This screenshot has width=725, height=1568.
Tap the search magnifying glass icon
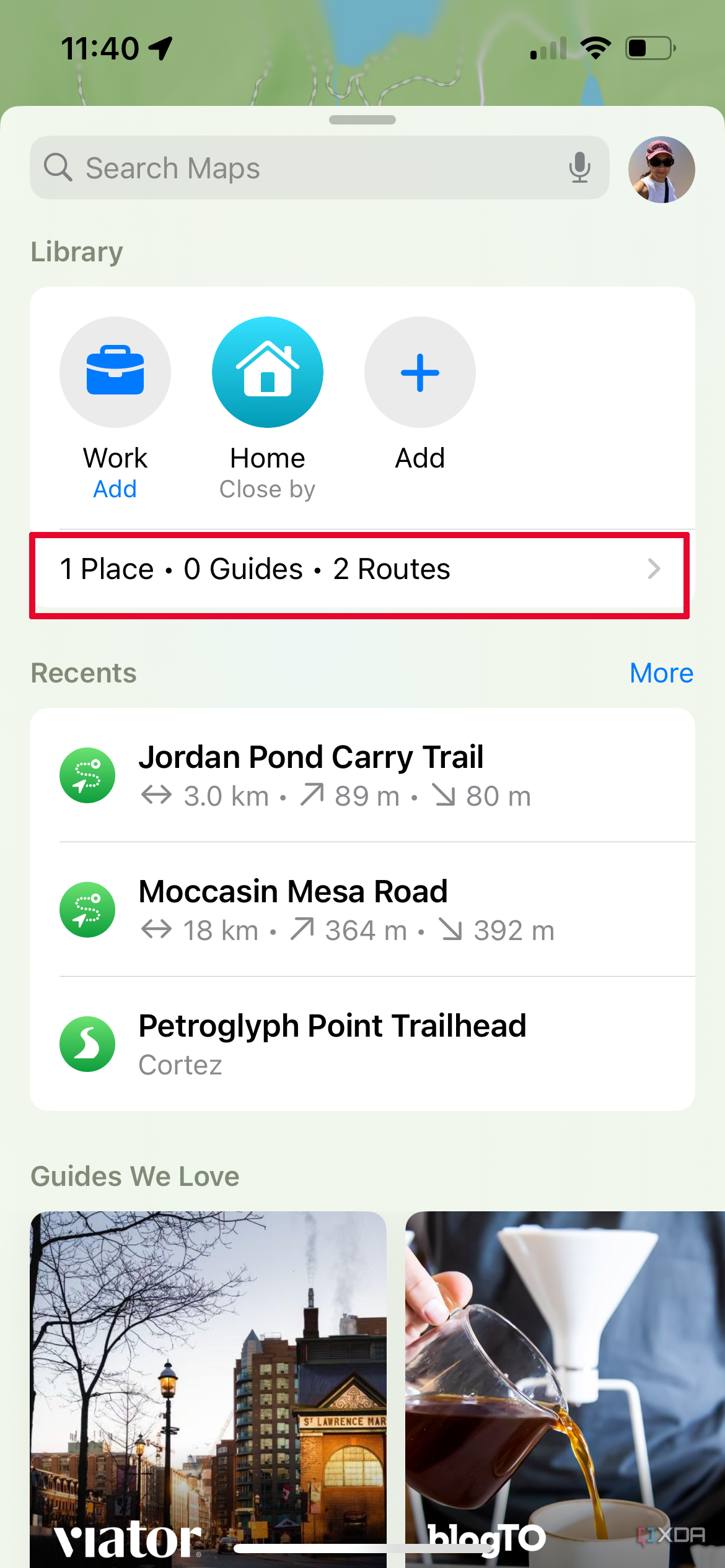[58, 167]
